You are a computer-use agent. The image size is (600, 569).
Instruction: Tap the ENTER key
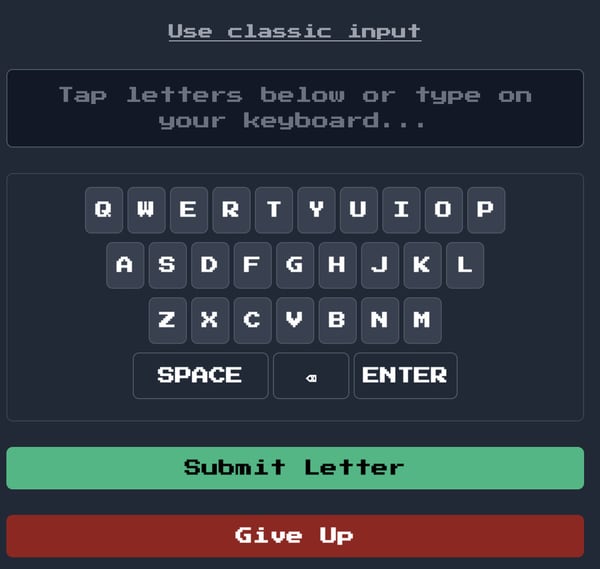[405, 375]
